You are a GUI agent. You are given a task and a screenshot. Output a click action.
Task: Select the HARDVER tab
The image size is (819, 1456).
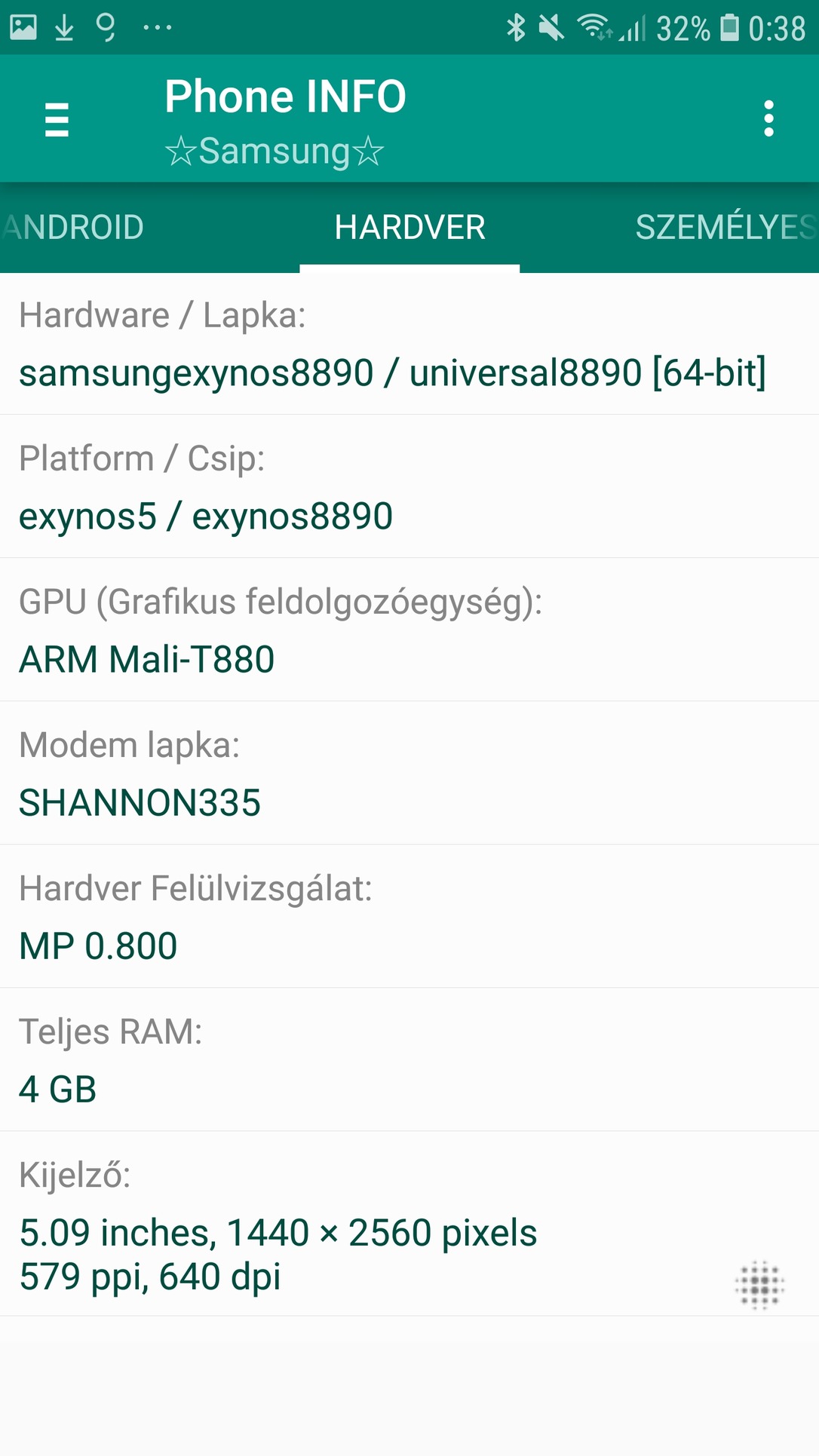409,228
